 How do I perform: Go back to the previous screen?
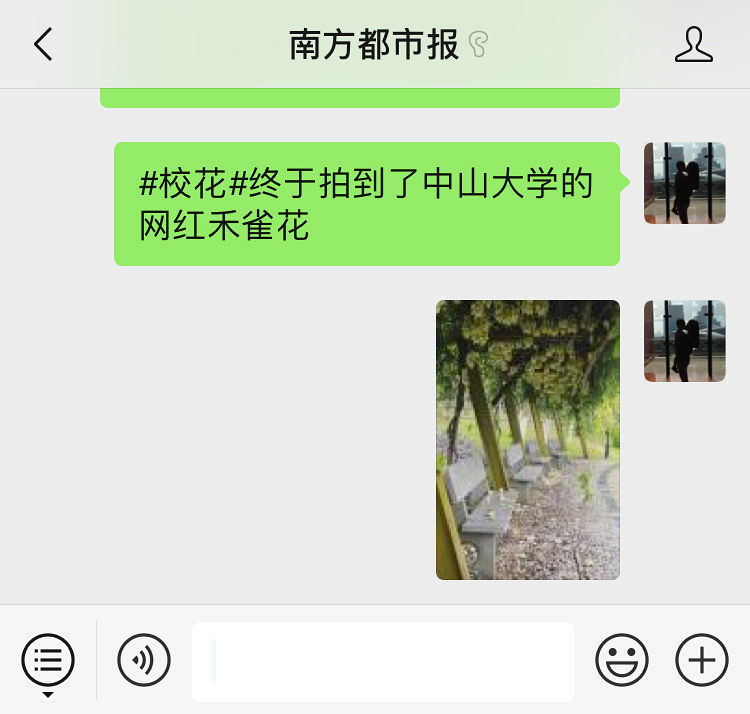pyautogui.click(x=43, y=45)
